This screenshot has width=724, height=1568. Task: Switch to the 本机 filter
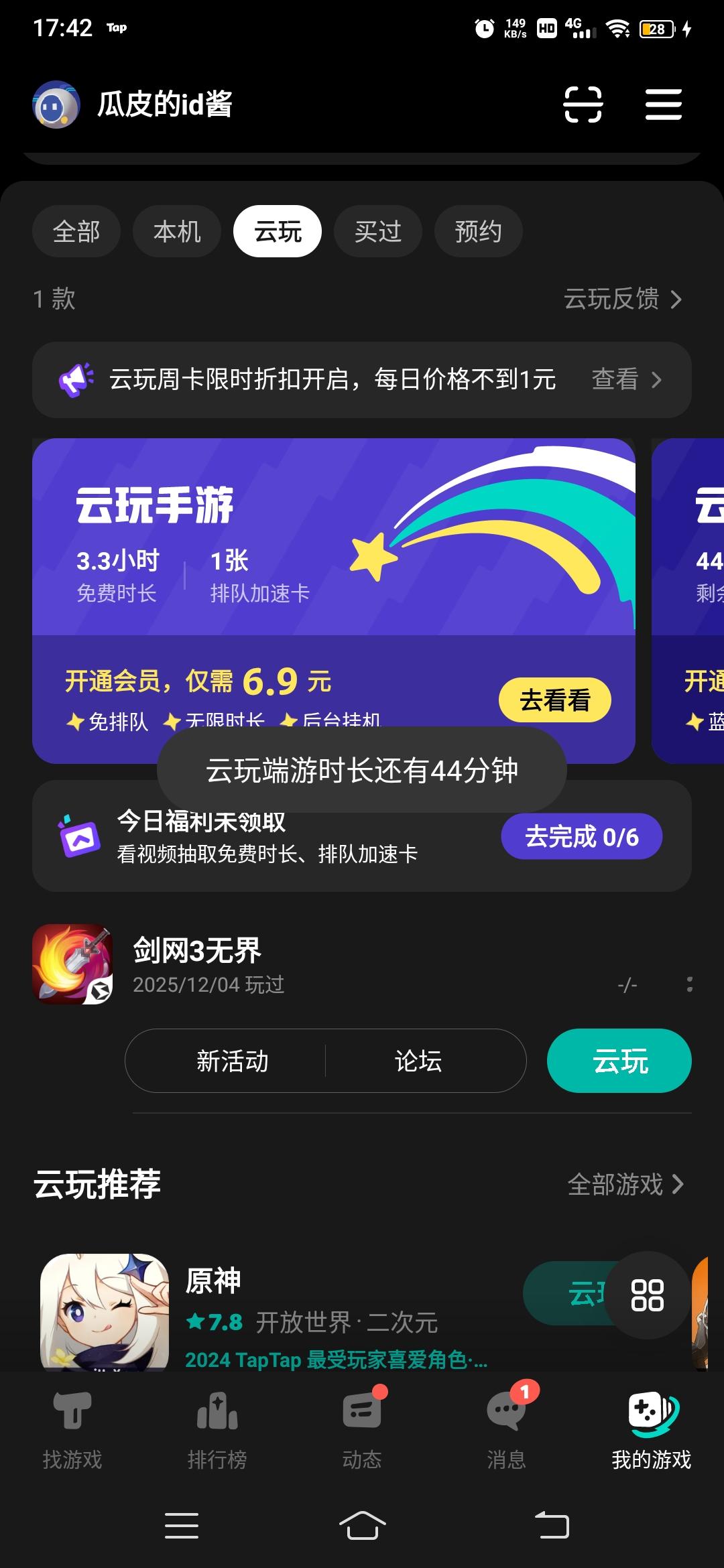(x=177, y=232)
